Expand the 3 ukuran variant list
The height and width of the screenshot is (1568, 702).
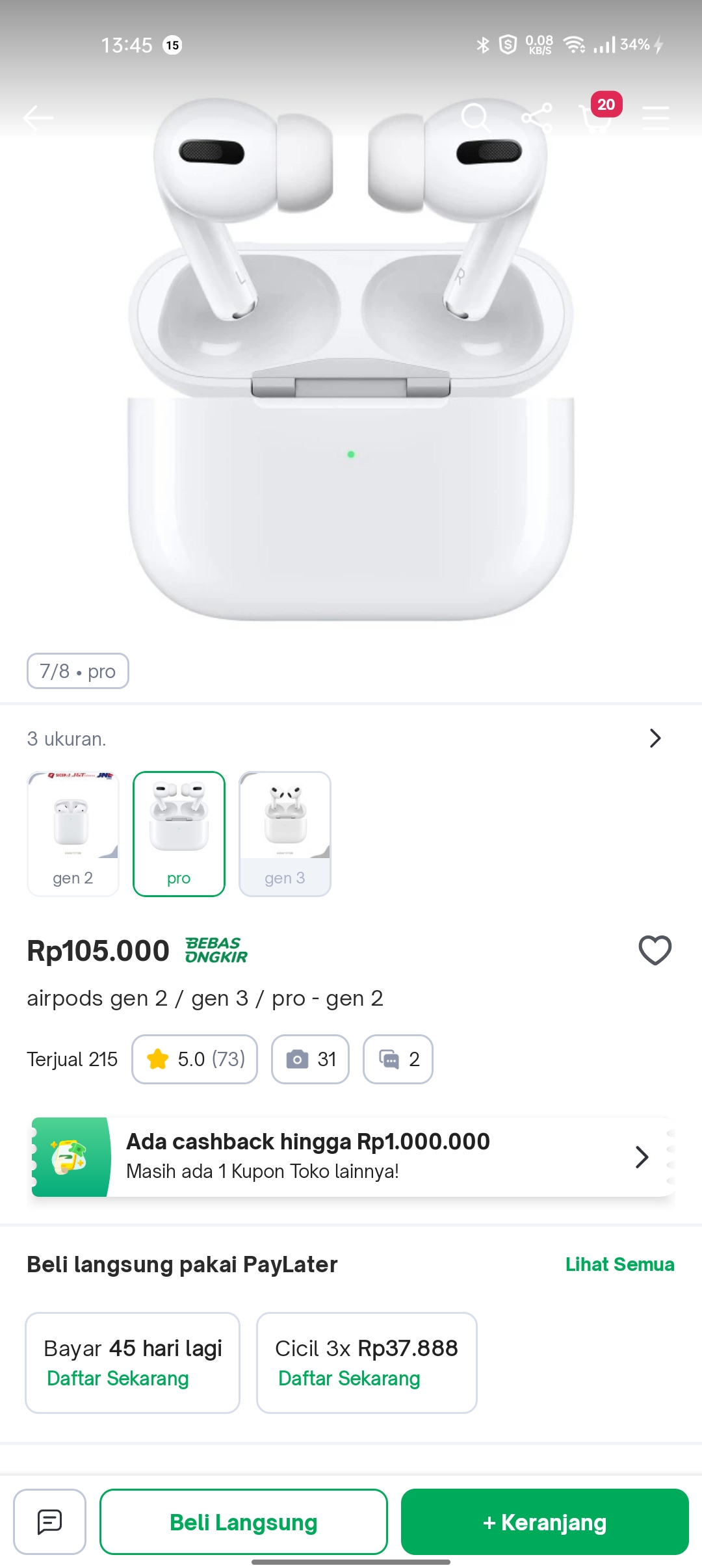[x=655, y=738]
